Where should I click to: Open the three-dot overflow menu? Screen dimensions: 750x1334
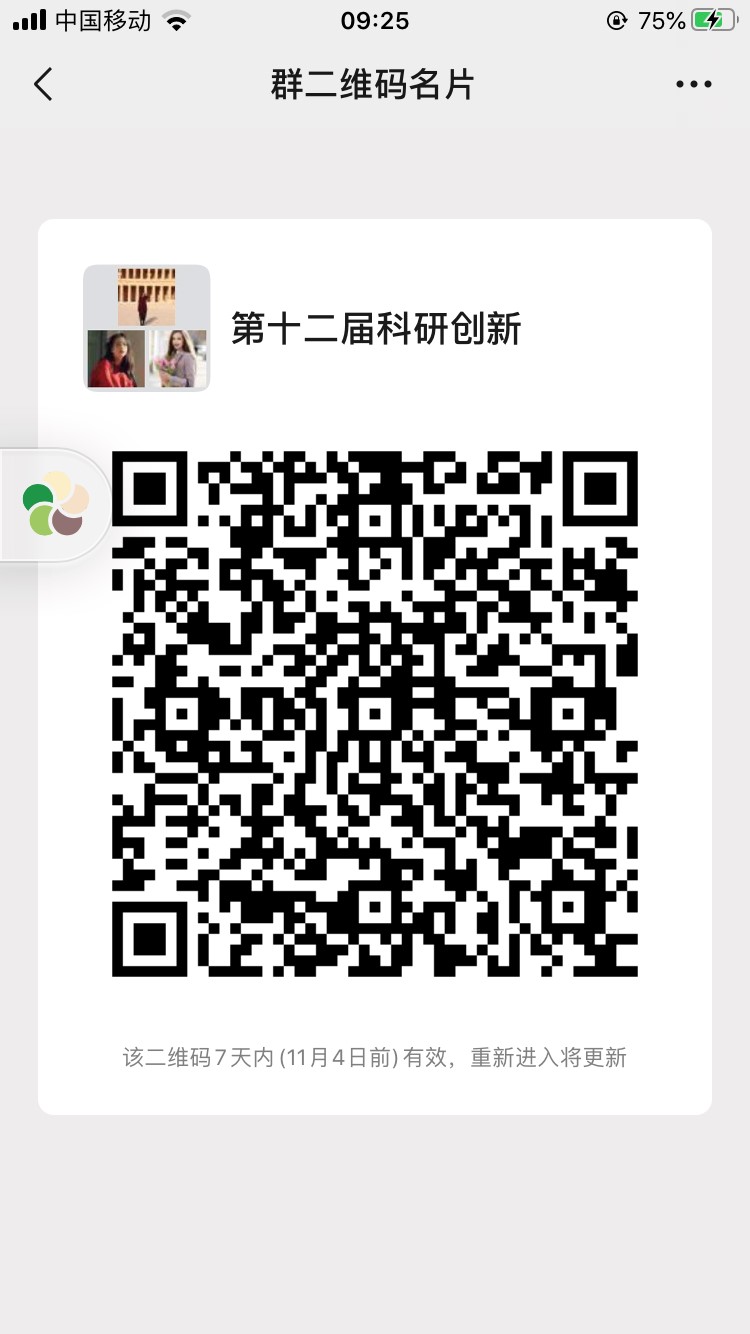[693, 85]
